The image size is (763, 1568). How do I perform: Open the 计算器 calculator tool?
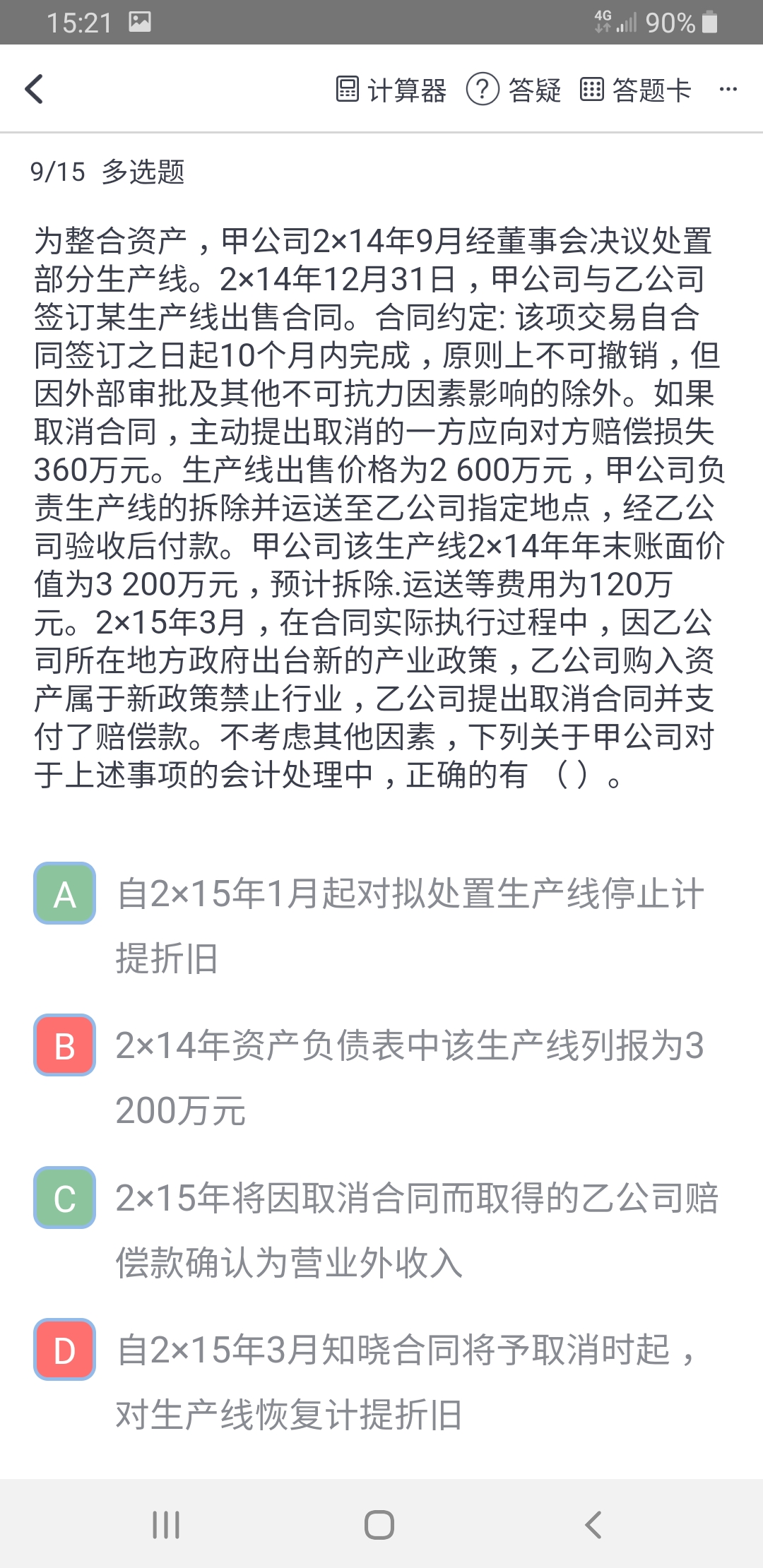point(391,90)
